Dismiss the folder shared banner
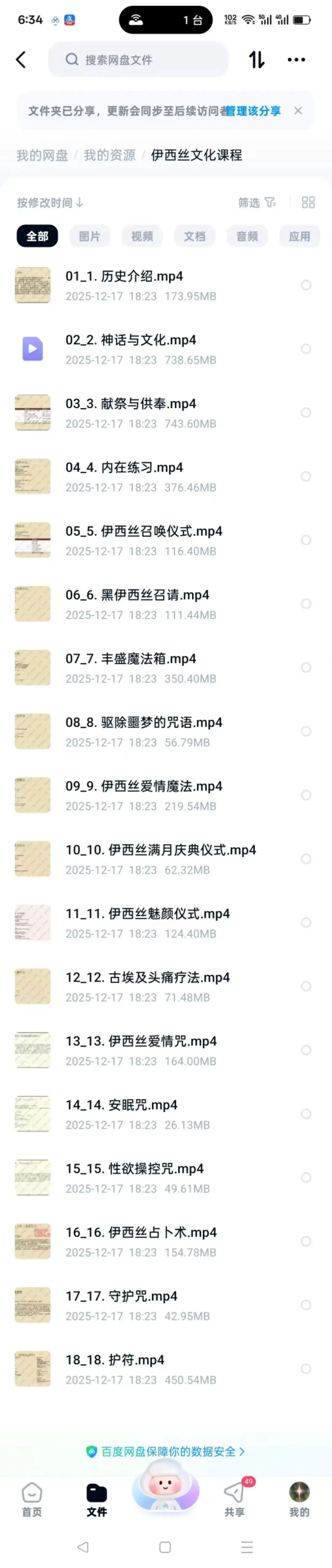 (x=298, y=111)
